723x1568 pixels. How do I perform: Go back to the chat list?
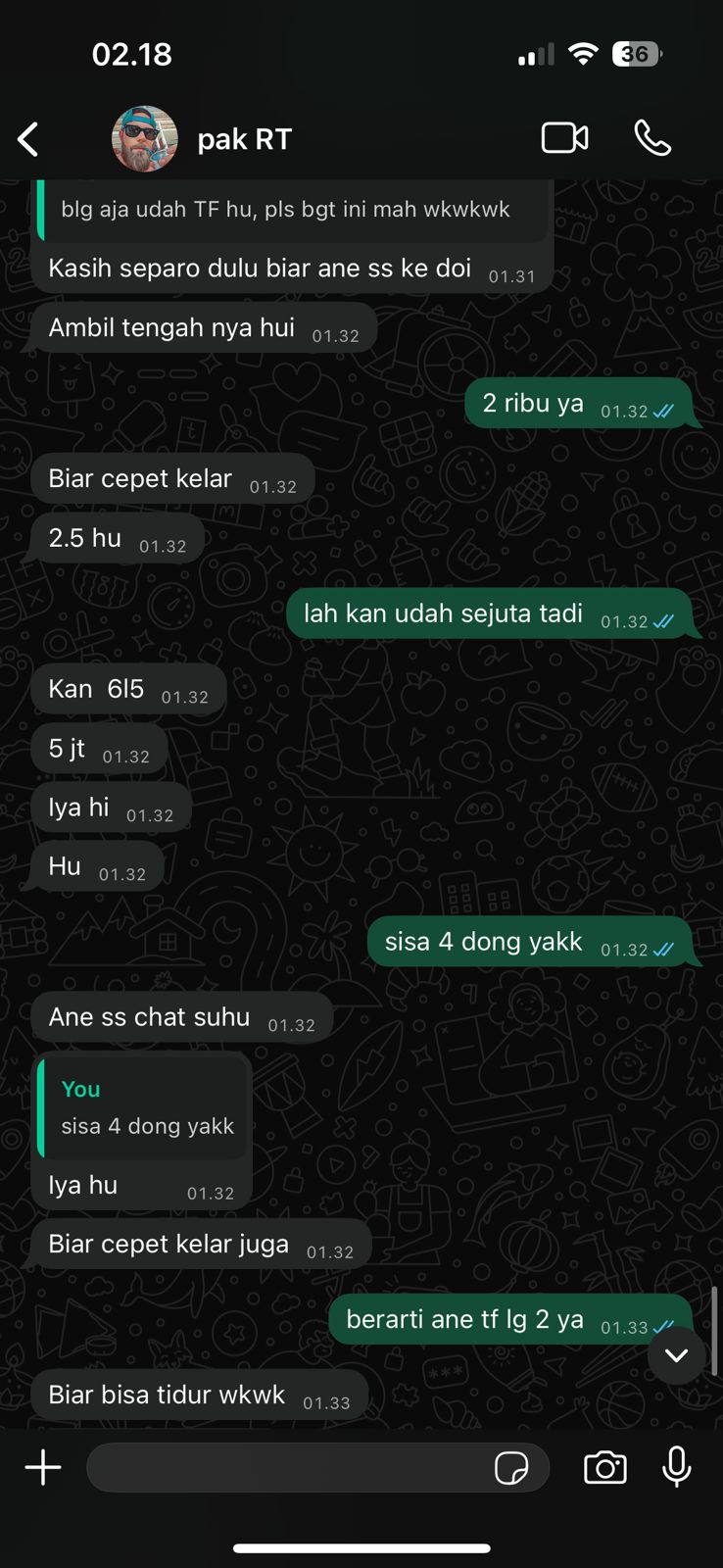[28, 139]
